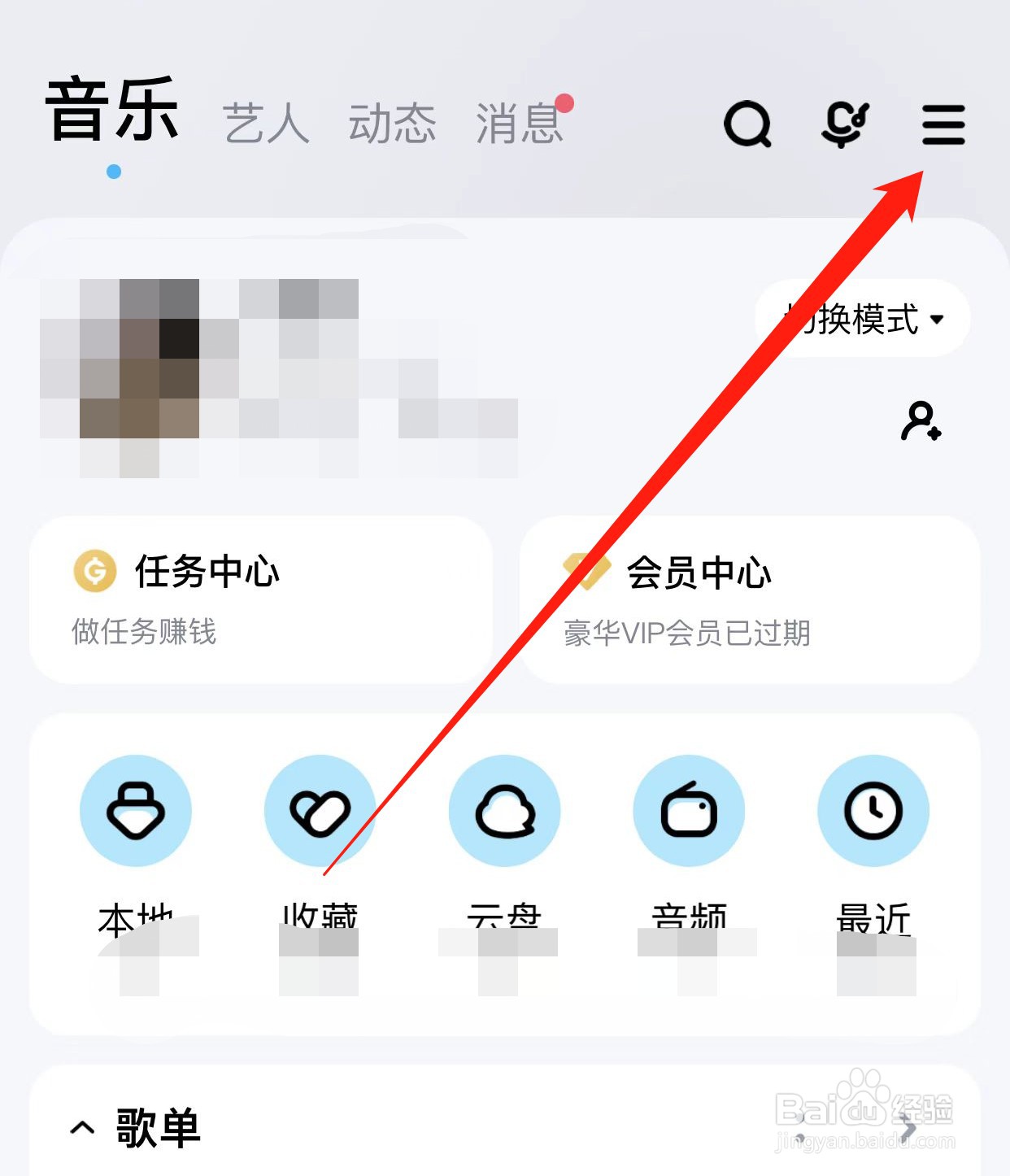Select the 收藏 favorites icon
Image resolution: width=1010 pixels, height=1176 pixels.
click(320, 810)
